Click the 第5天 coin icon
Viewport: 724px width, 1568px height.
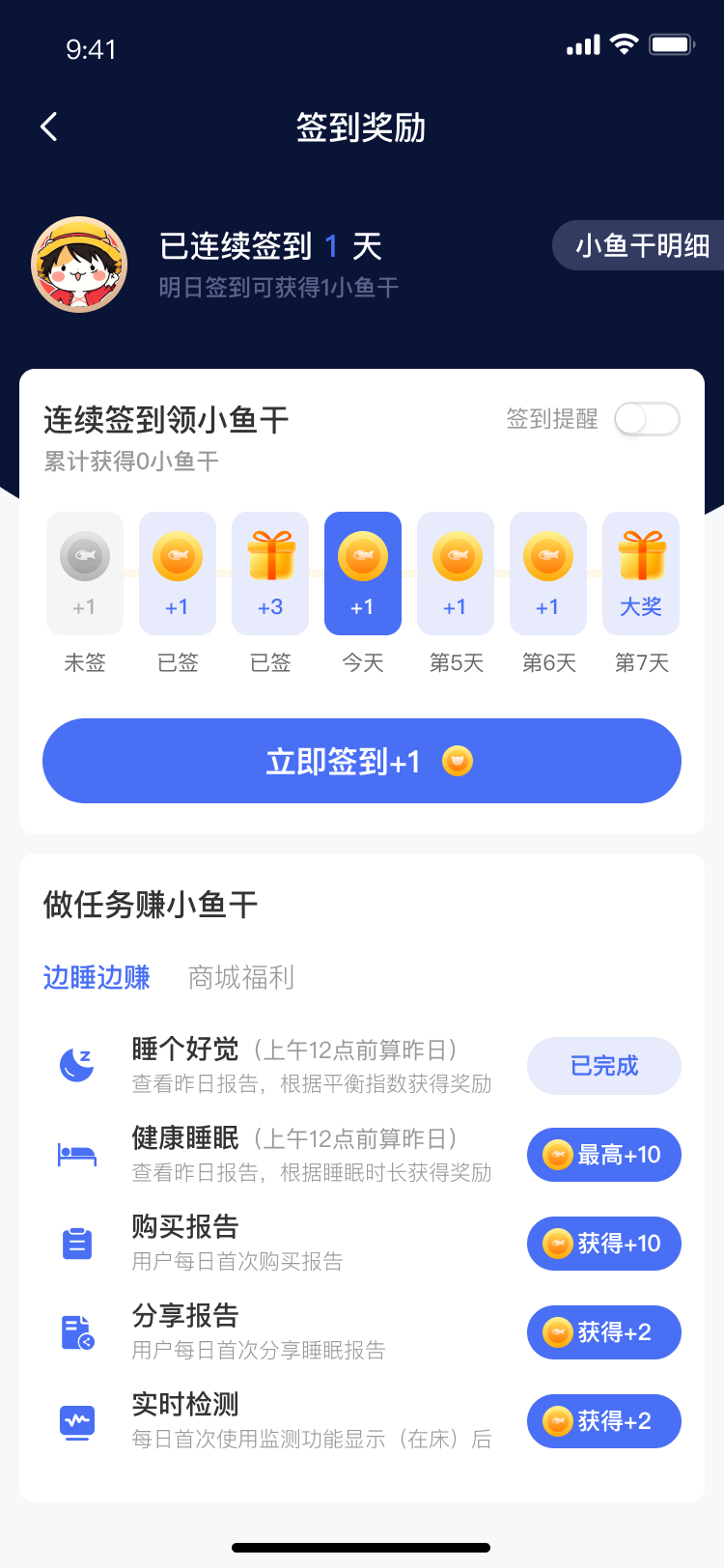455,555
